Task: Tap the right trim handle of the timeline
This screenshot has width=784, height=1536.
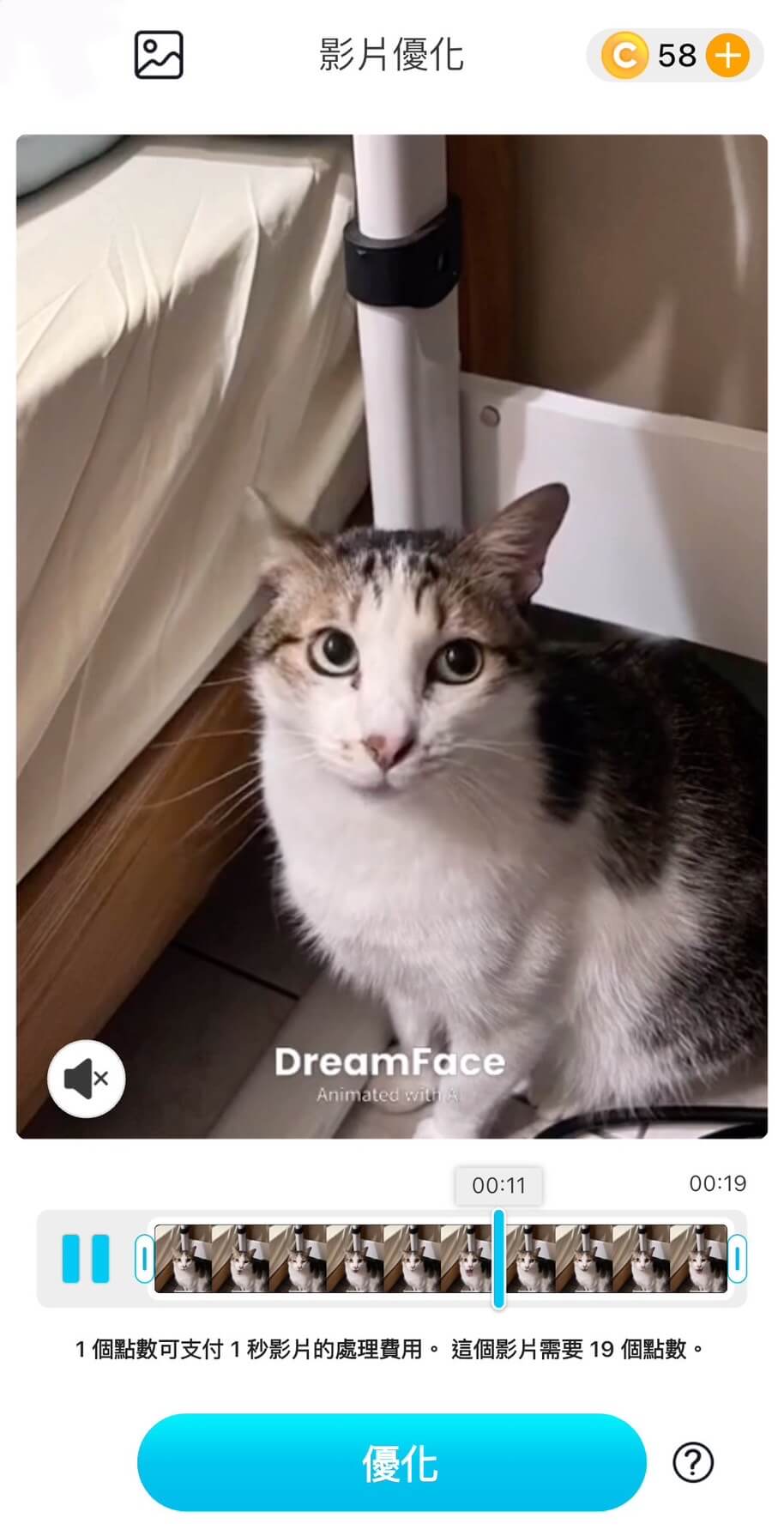Action: pos(737,1259)
